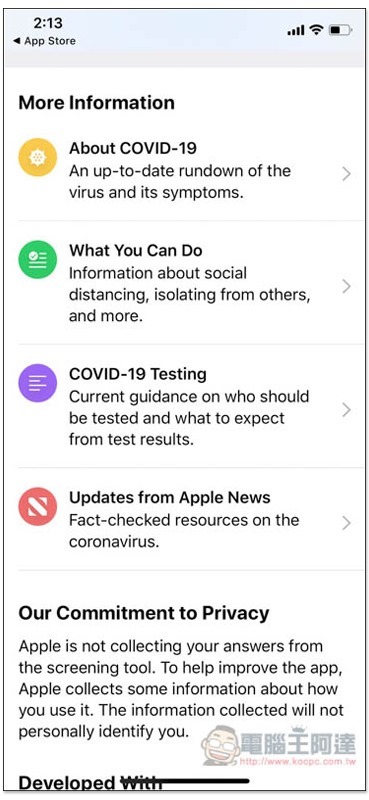This screenshot has height=800, width=369.
Task: Return to App Store via back link
Action: [44, 41]
